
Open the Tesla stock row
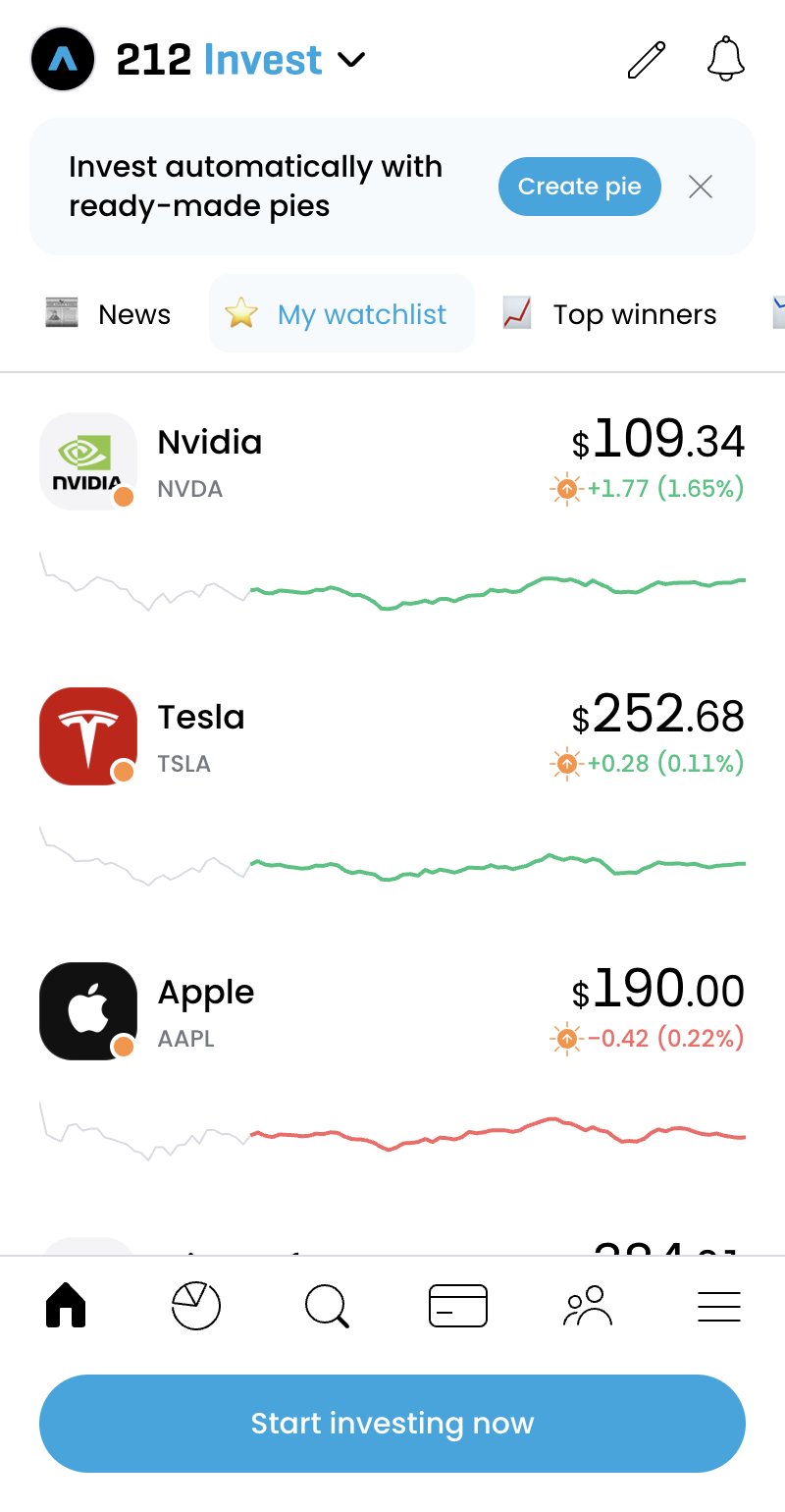click(x=392, y=736)
